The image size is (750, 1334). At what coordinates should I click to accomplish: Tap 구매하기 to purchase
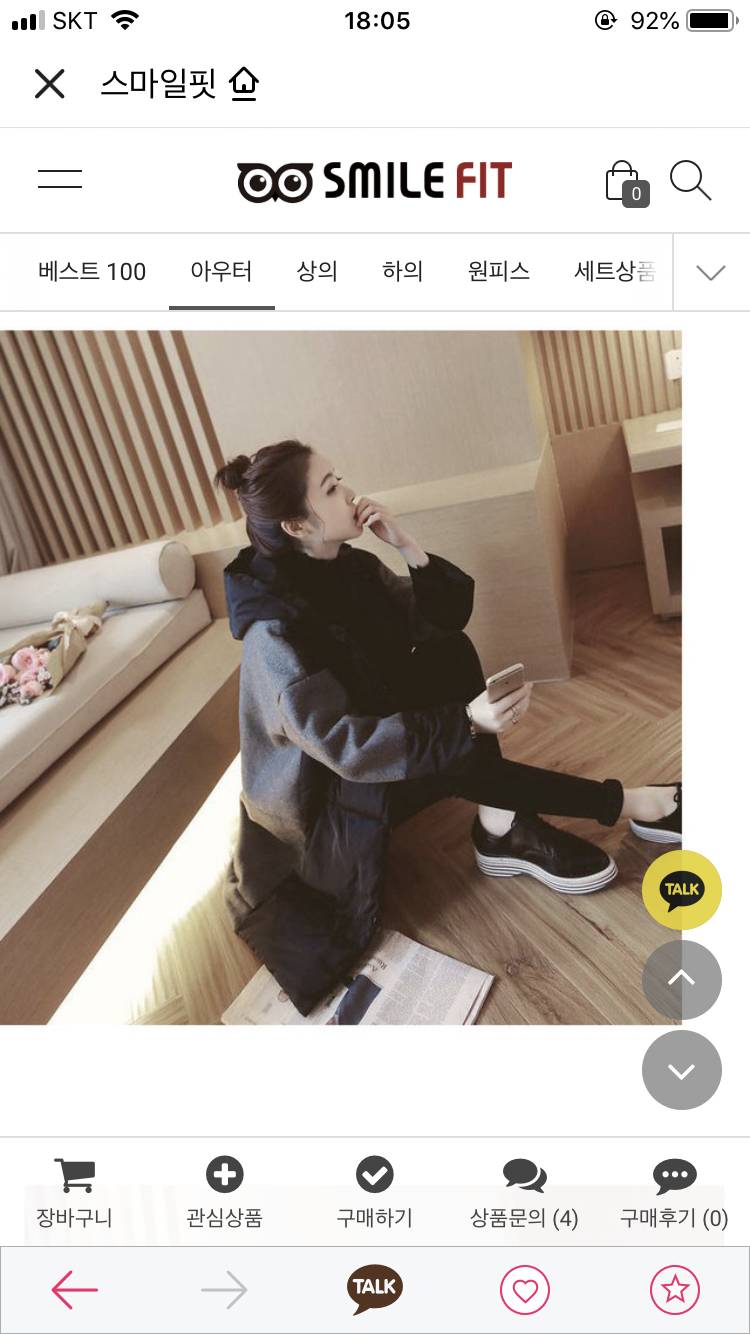[374, 1192]
